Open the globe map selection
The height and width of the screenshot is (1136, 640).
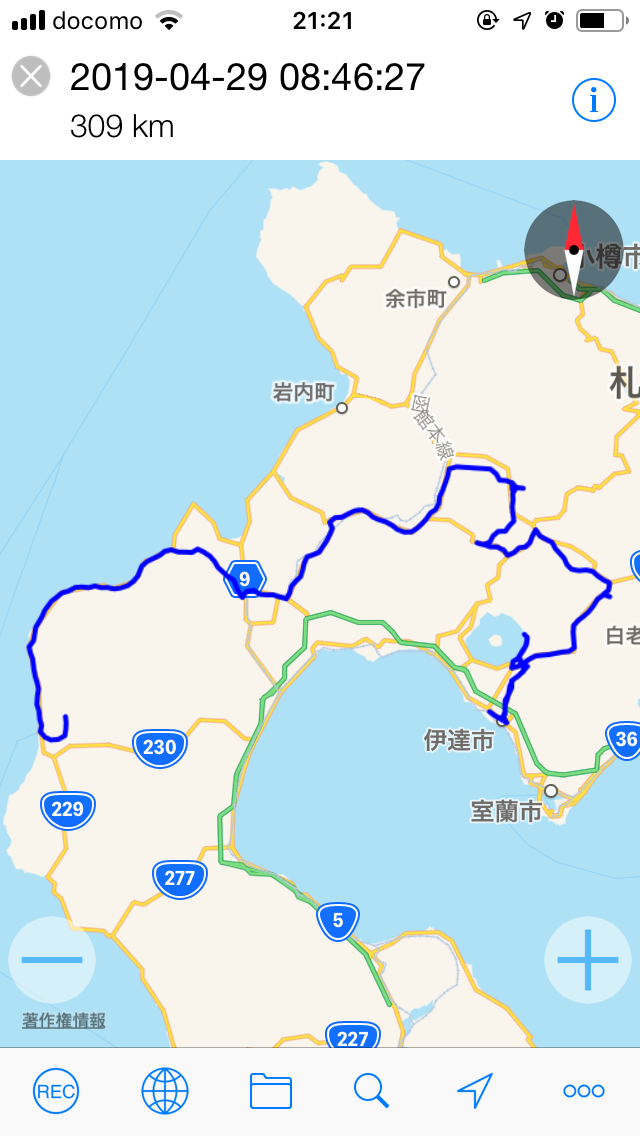coord(164,1091)
